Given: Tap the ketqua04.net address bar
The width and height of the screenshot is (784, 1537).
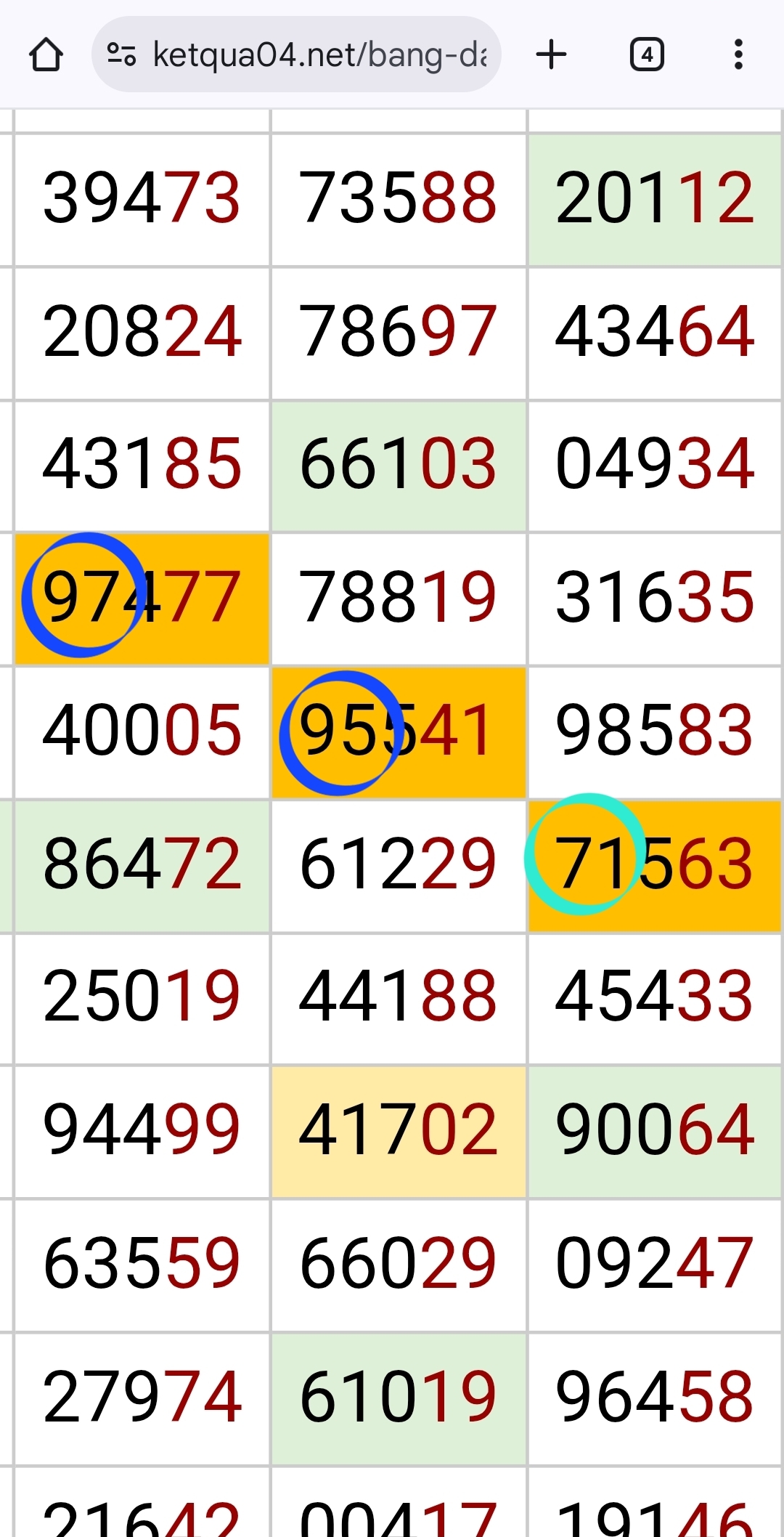Looking at the screenshot, I should pos(296,54).
